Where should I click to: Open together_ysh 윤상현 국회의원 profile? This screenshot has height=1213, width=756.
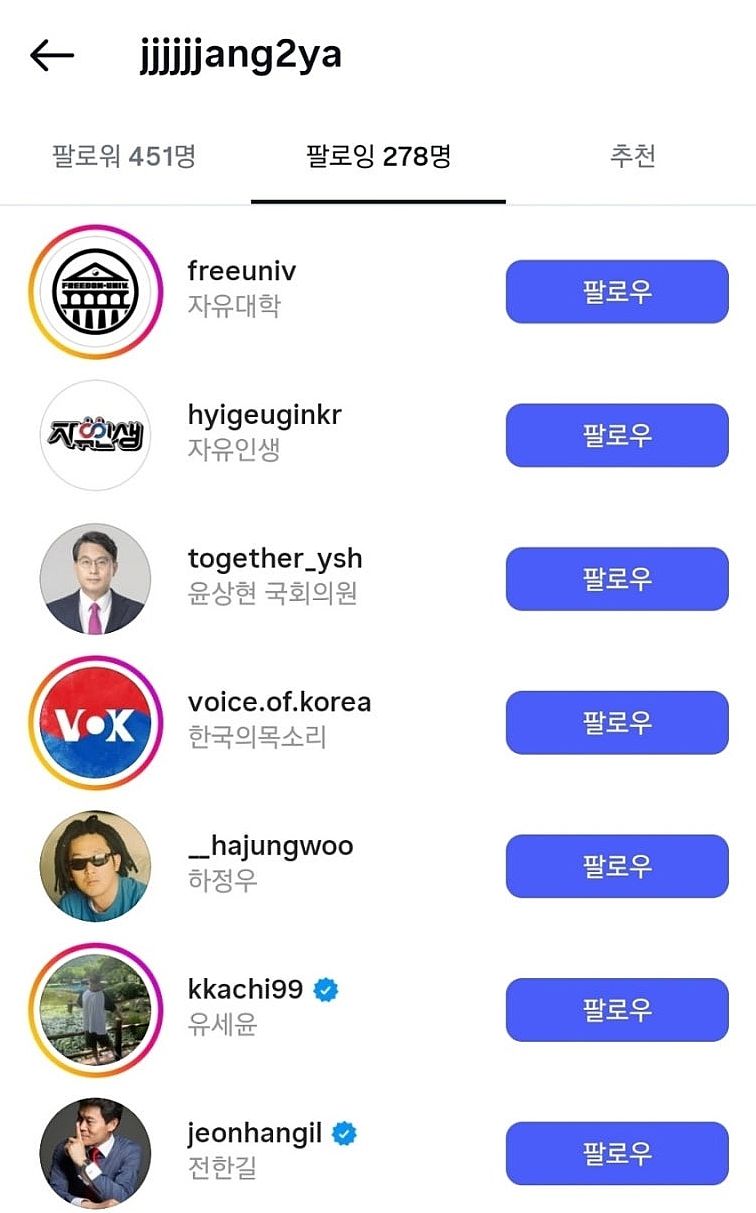pos(274,574)
